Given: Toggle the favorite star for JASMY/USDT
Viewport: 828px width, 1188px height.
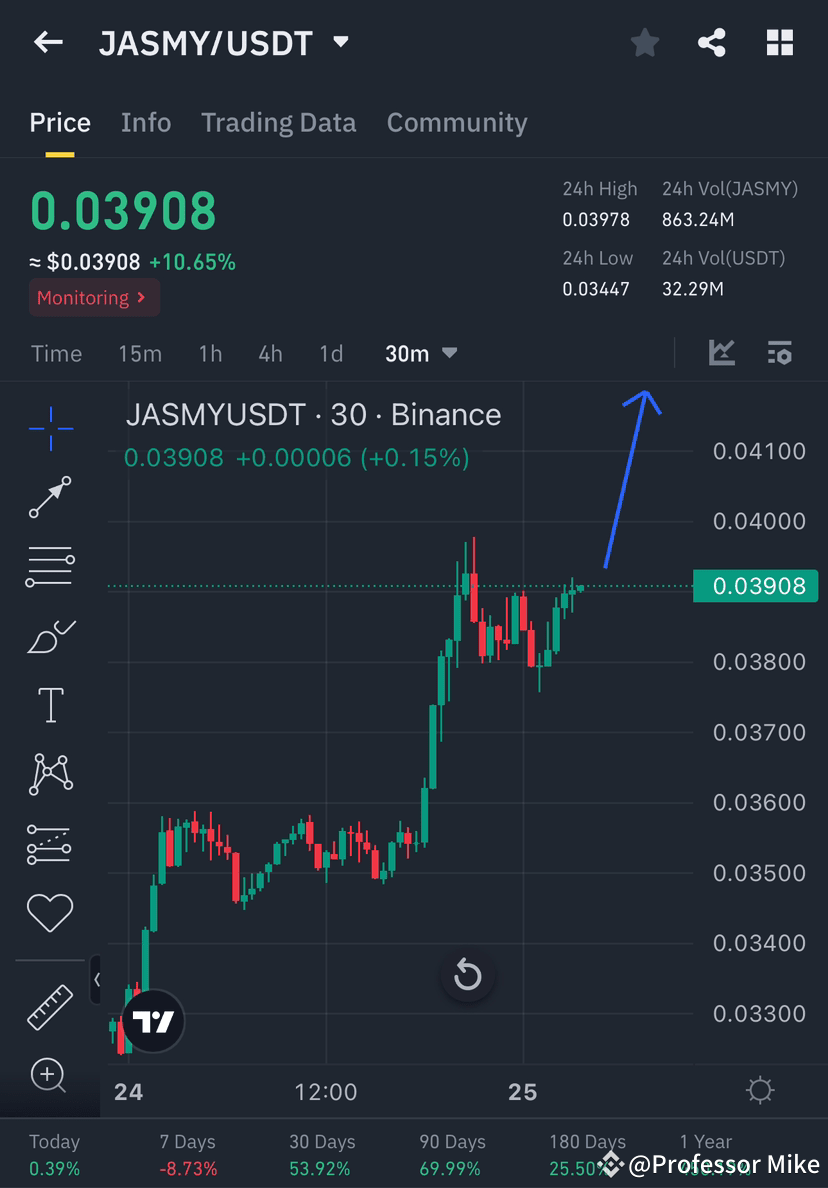Looking at the screenshot, I should pos(644,42).
